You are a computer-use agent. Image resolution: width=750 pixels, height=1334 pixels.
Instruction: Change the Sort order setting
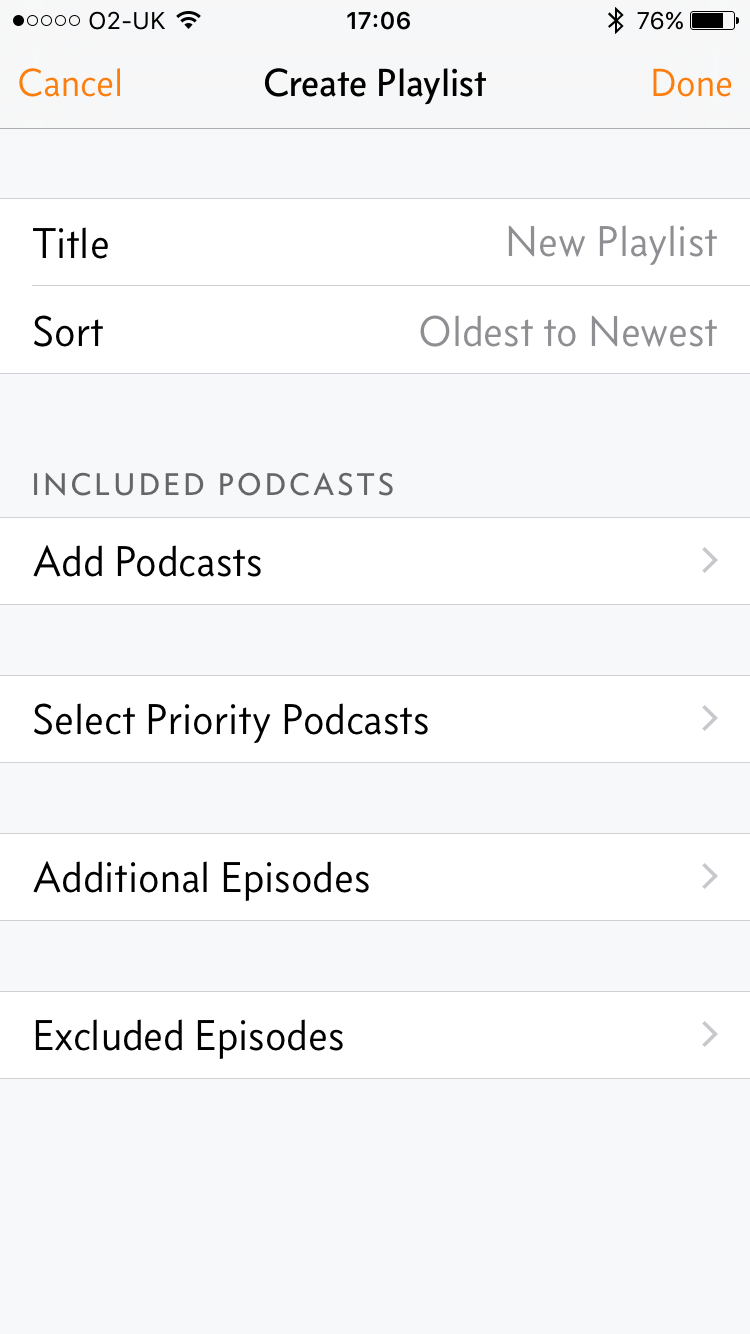[375, 331]
